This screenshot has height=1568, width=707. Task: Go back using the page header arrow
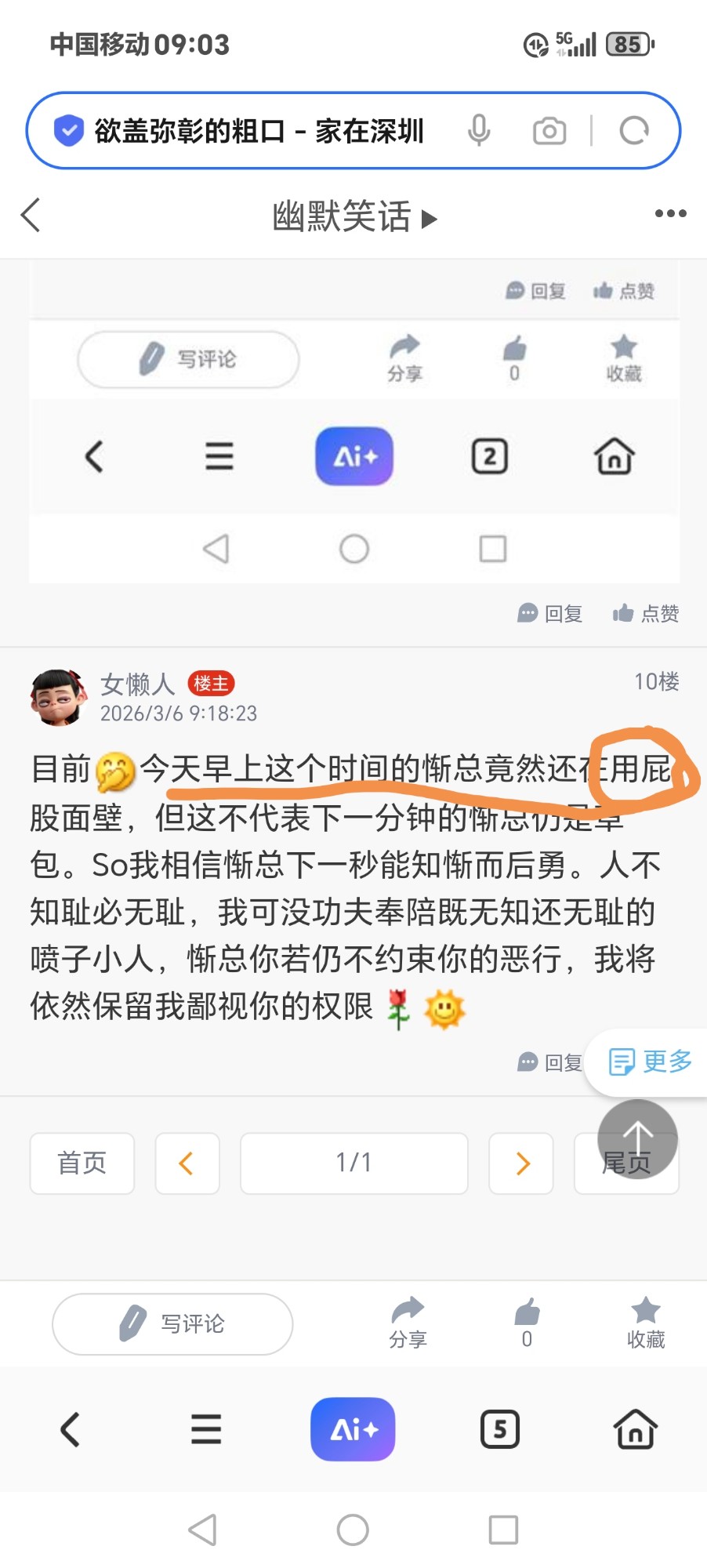coord(31,215)
